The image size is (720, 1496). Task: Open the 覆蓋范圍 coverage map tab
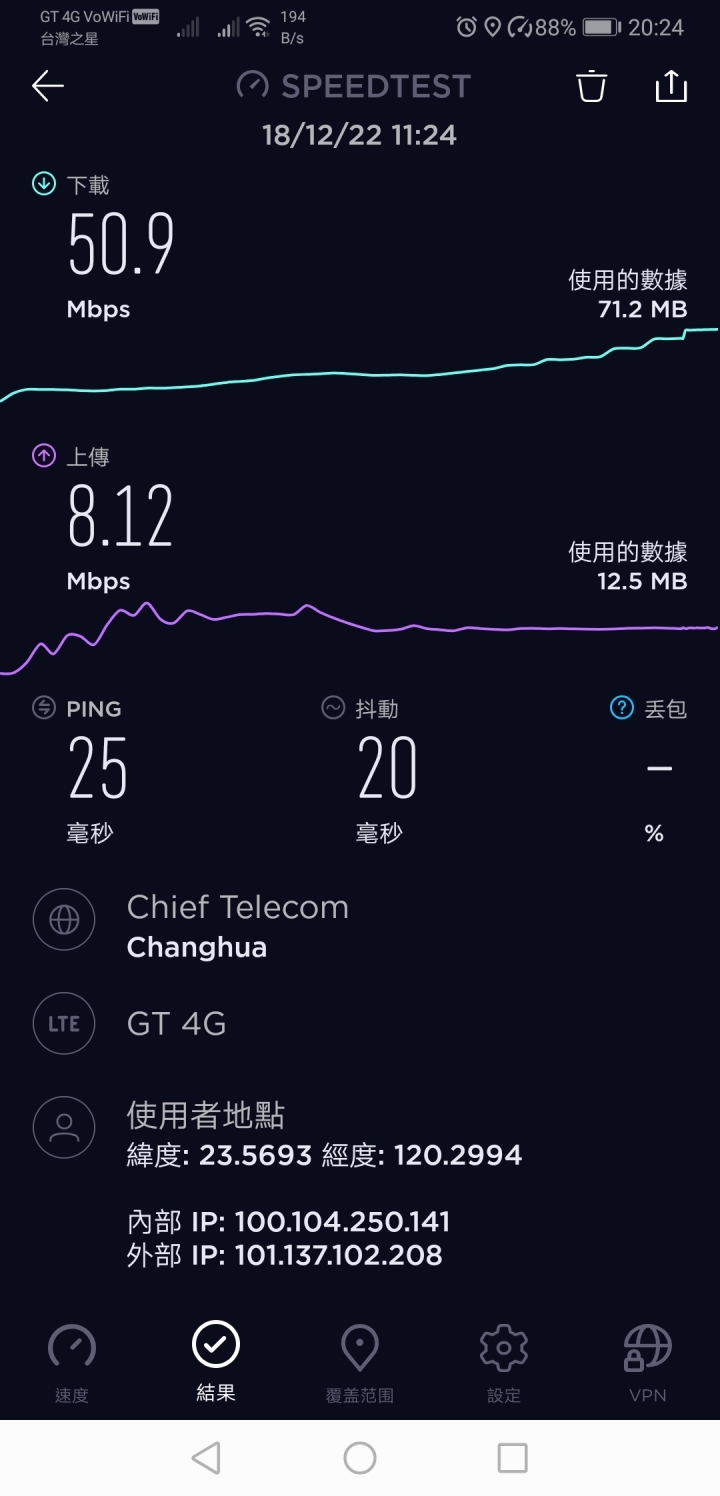(x=360, y=1363)
